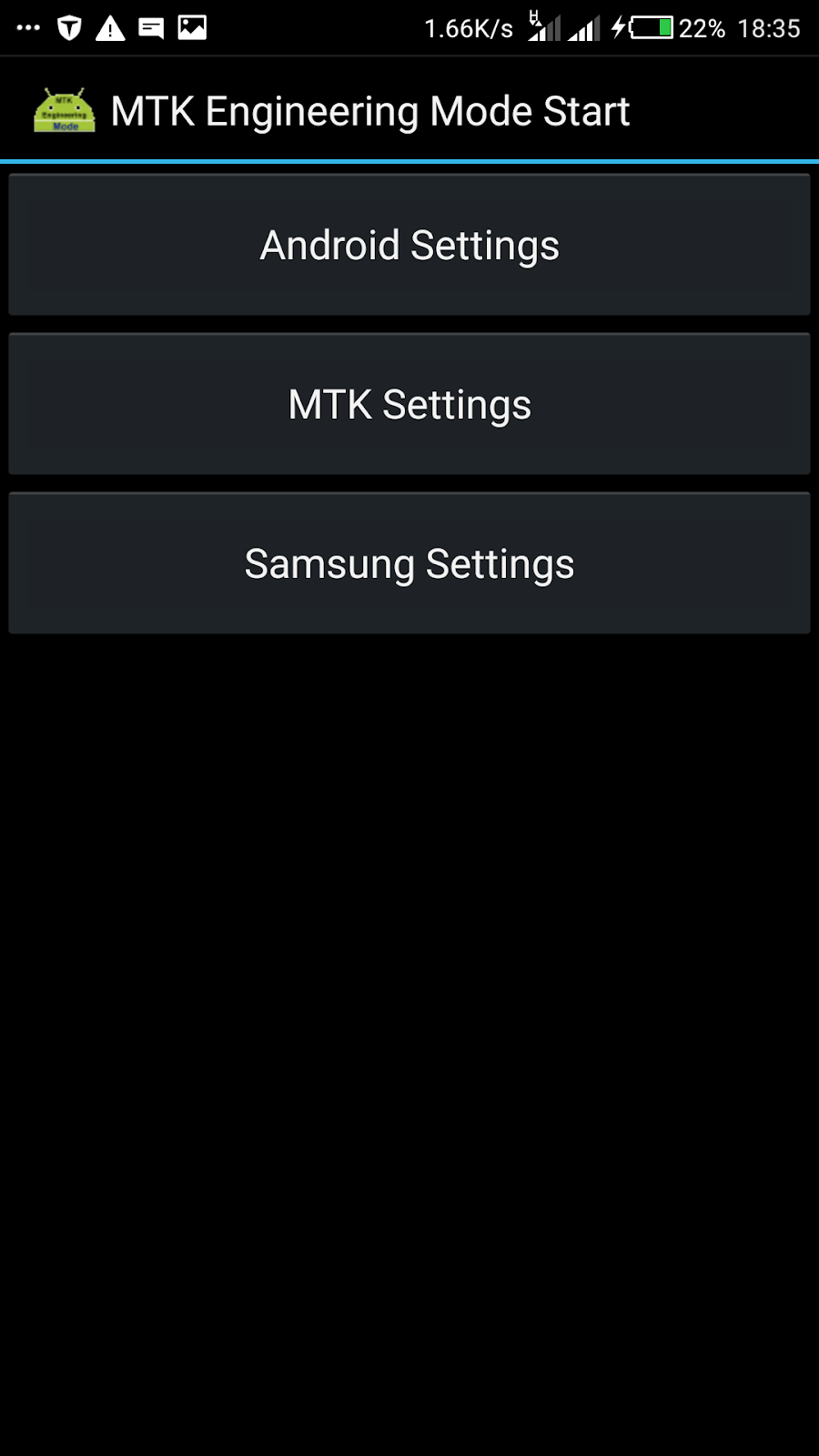
Task: Tap the MTK Settings button
Action: click(x=409, y=404)
